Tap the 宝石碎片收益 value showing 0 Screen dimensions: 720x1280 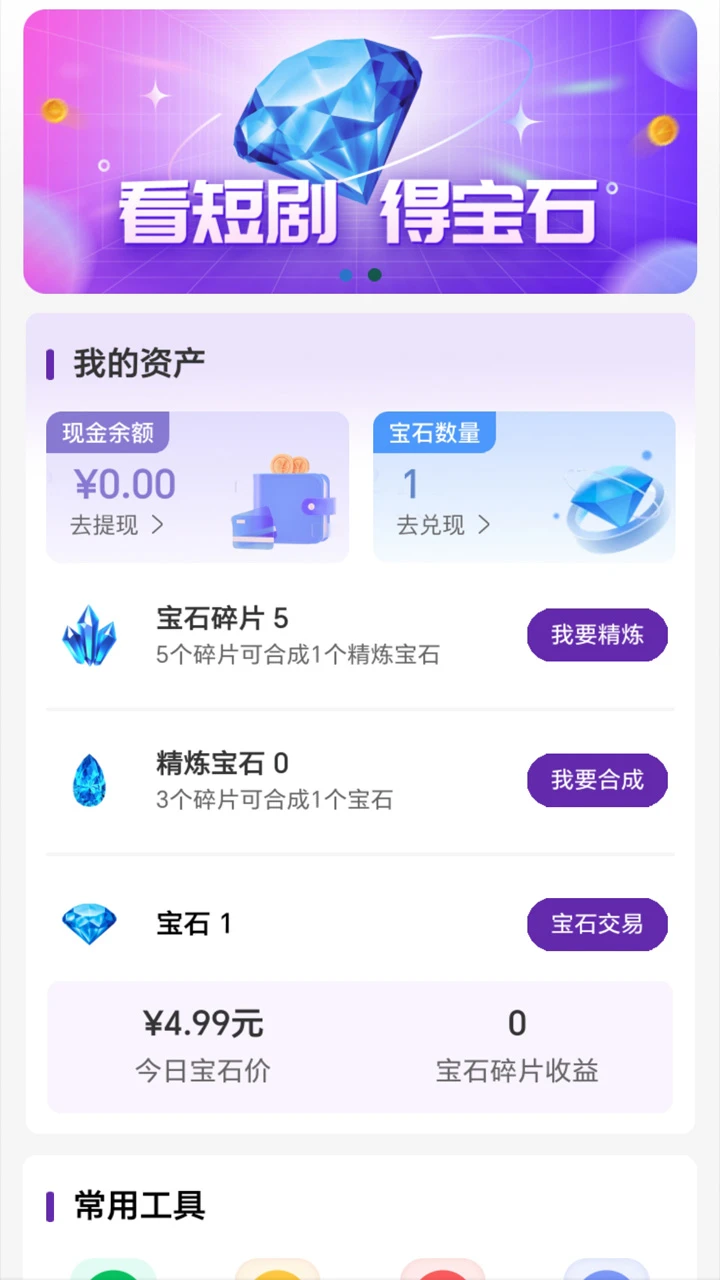click(x=516, y=1040)
